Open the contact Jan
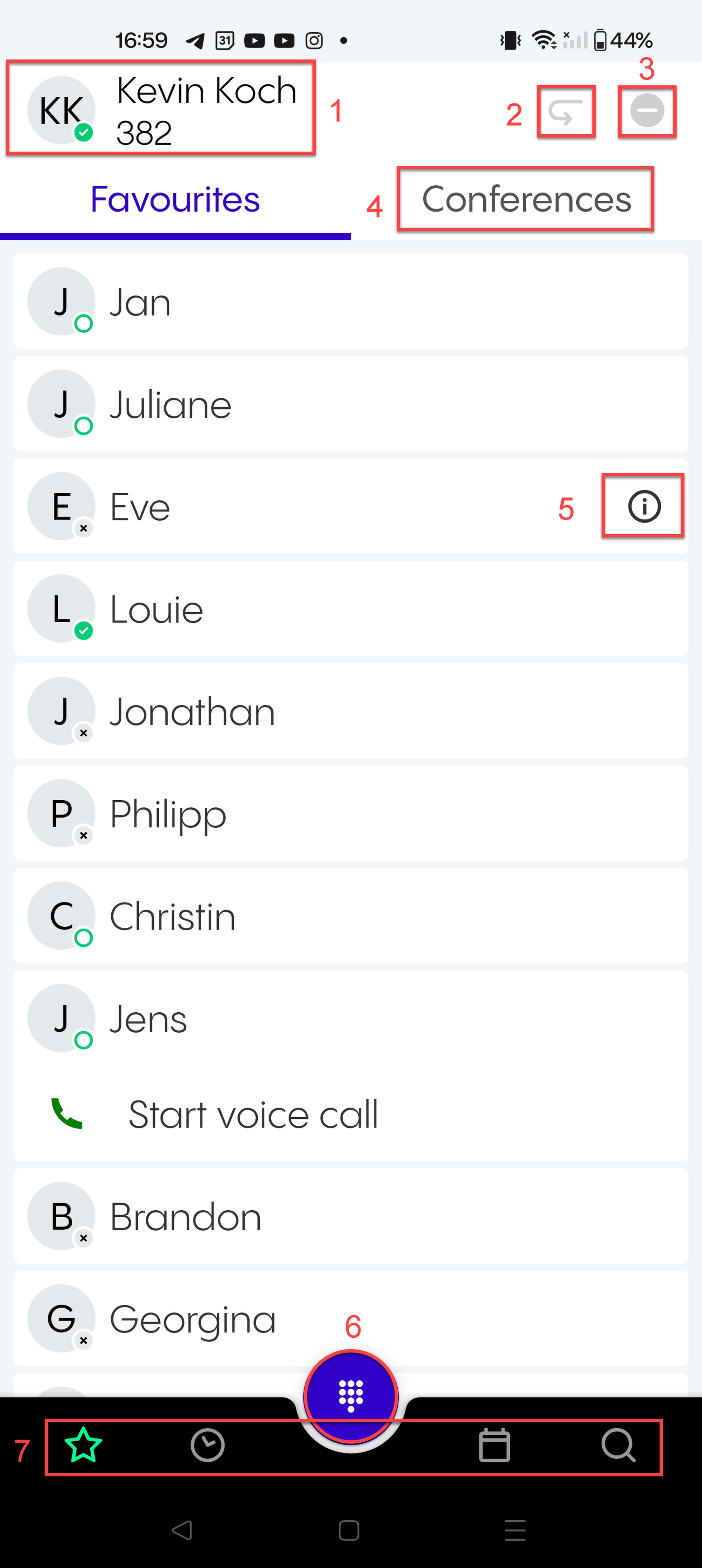 (x=350, y=302)
